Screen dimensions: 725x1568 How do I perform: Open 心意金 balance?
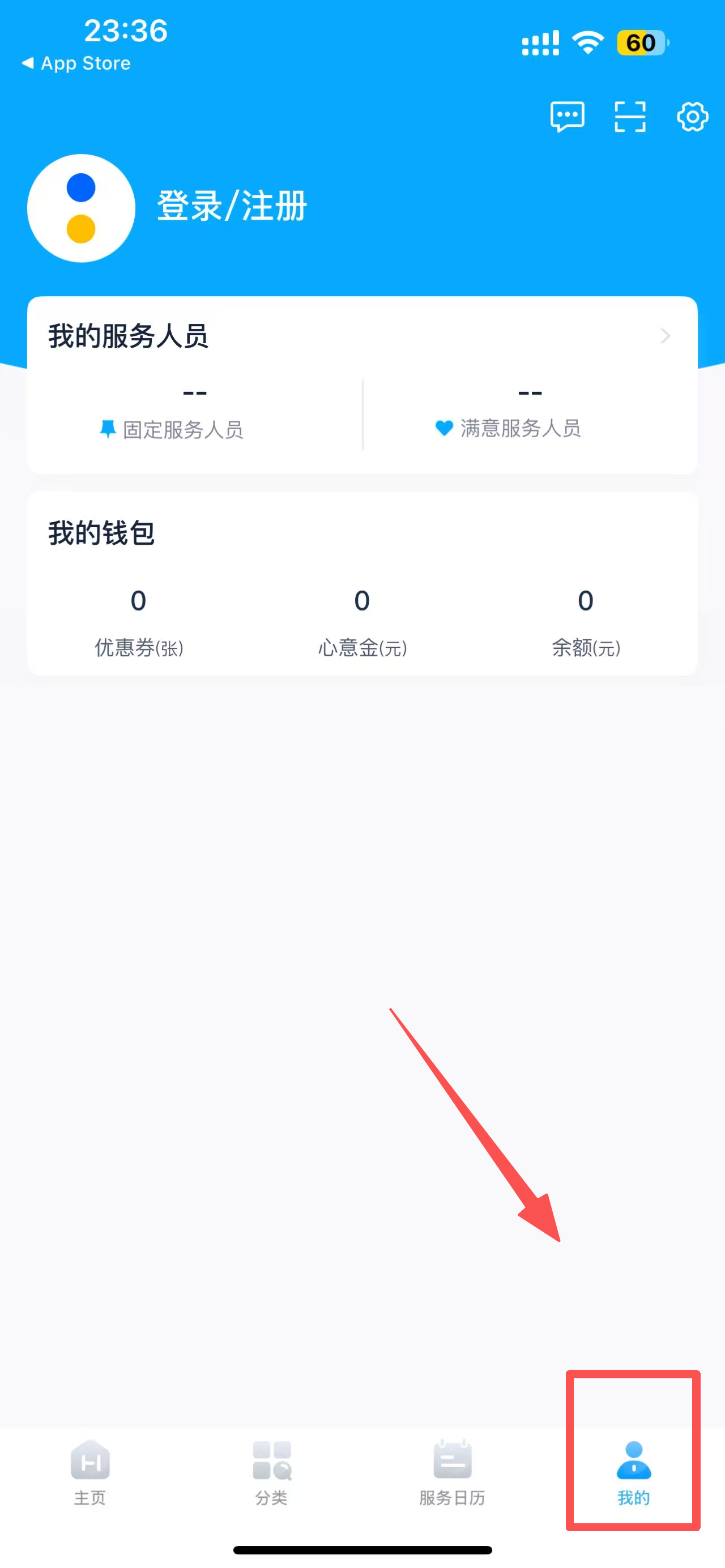(x=362, y=621)
